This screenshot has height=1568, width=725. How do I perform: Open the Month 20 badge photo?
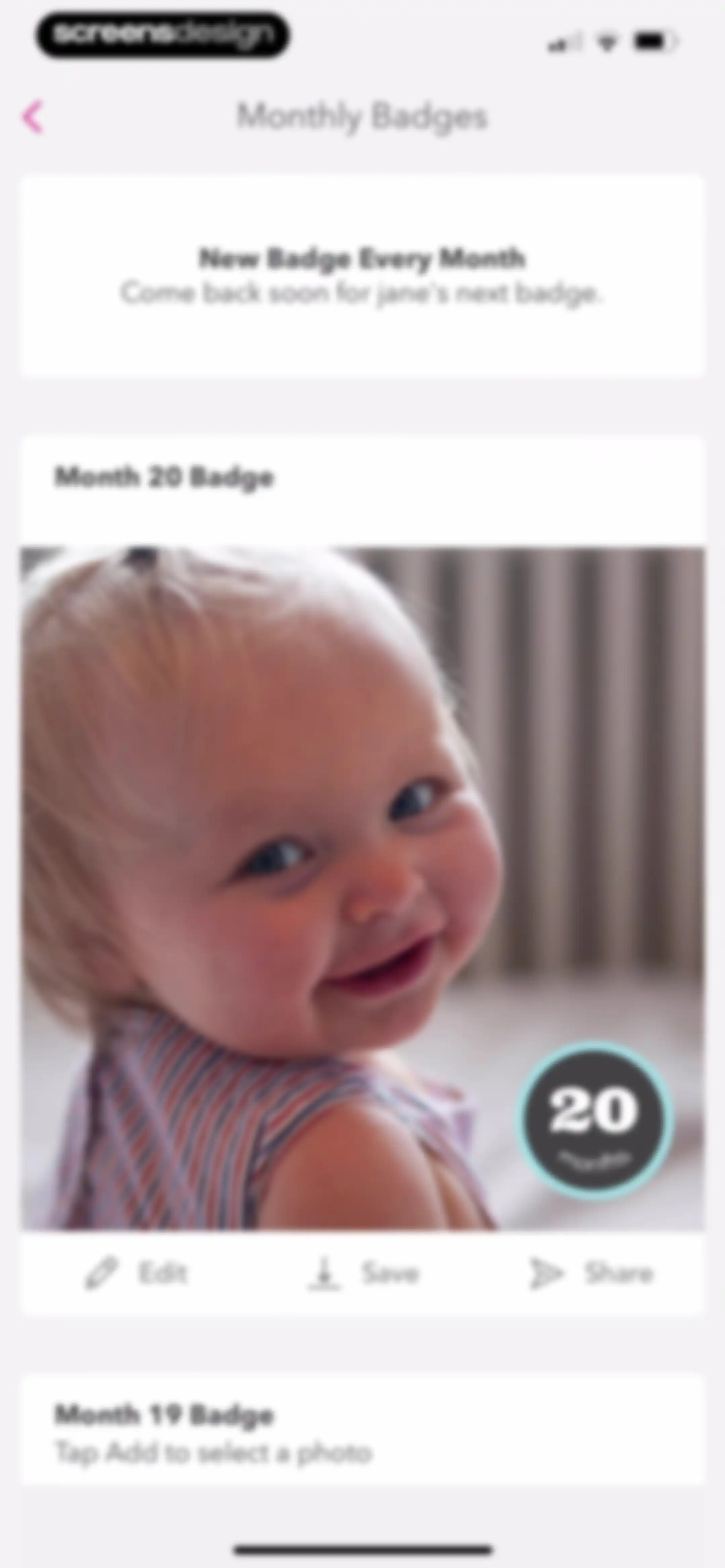[x=363, y=889]
